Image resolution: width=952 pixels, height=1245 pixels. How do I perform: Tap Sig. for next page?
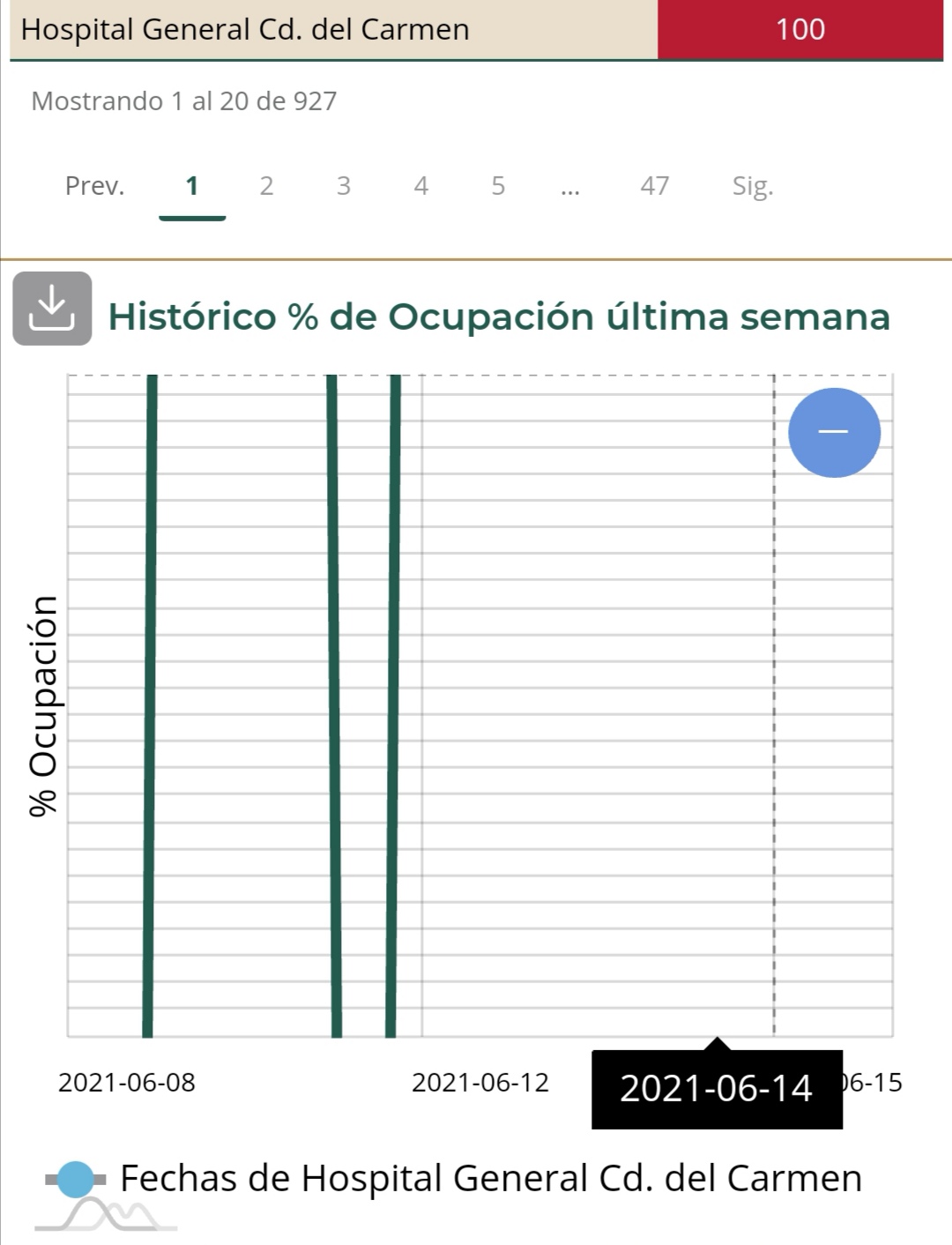point(752,186)
